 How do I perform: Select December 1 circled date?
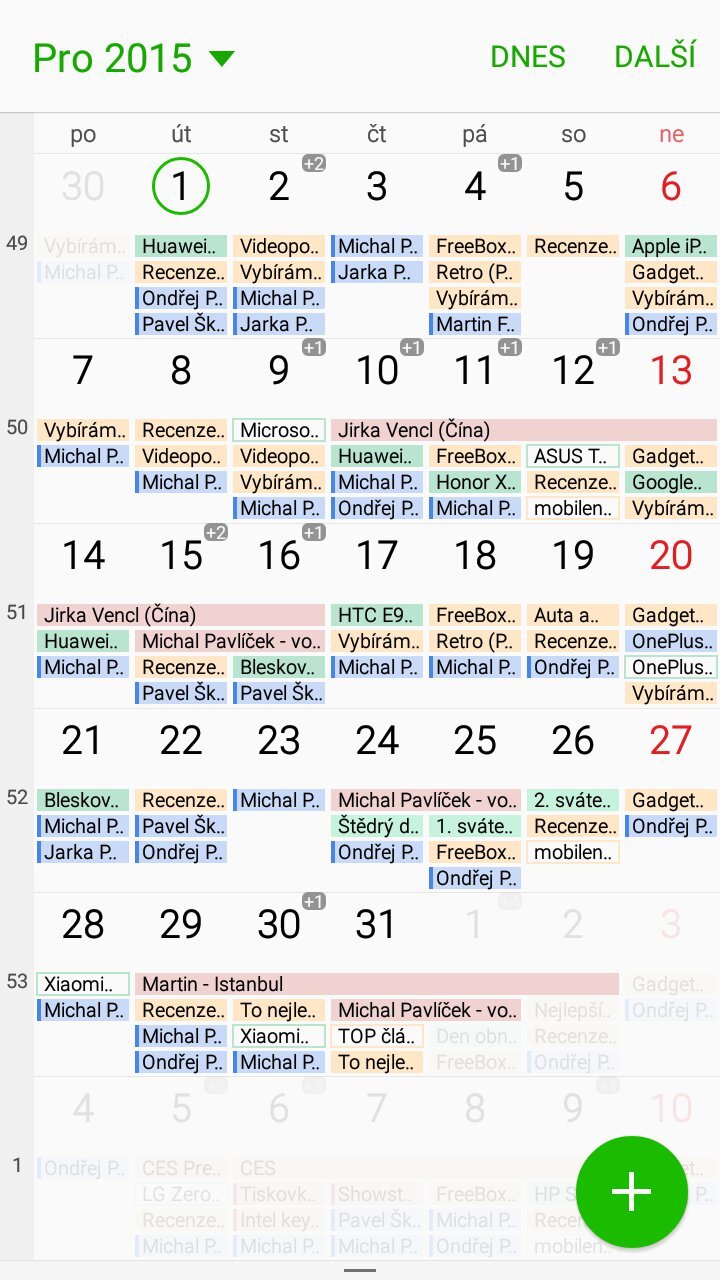(x=180, y=186)
